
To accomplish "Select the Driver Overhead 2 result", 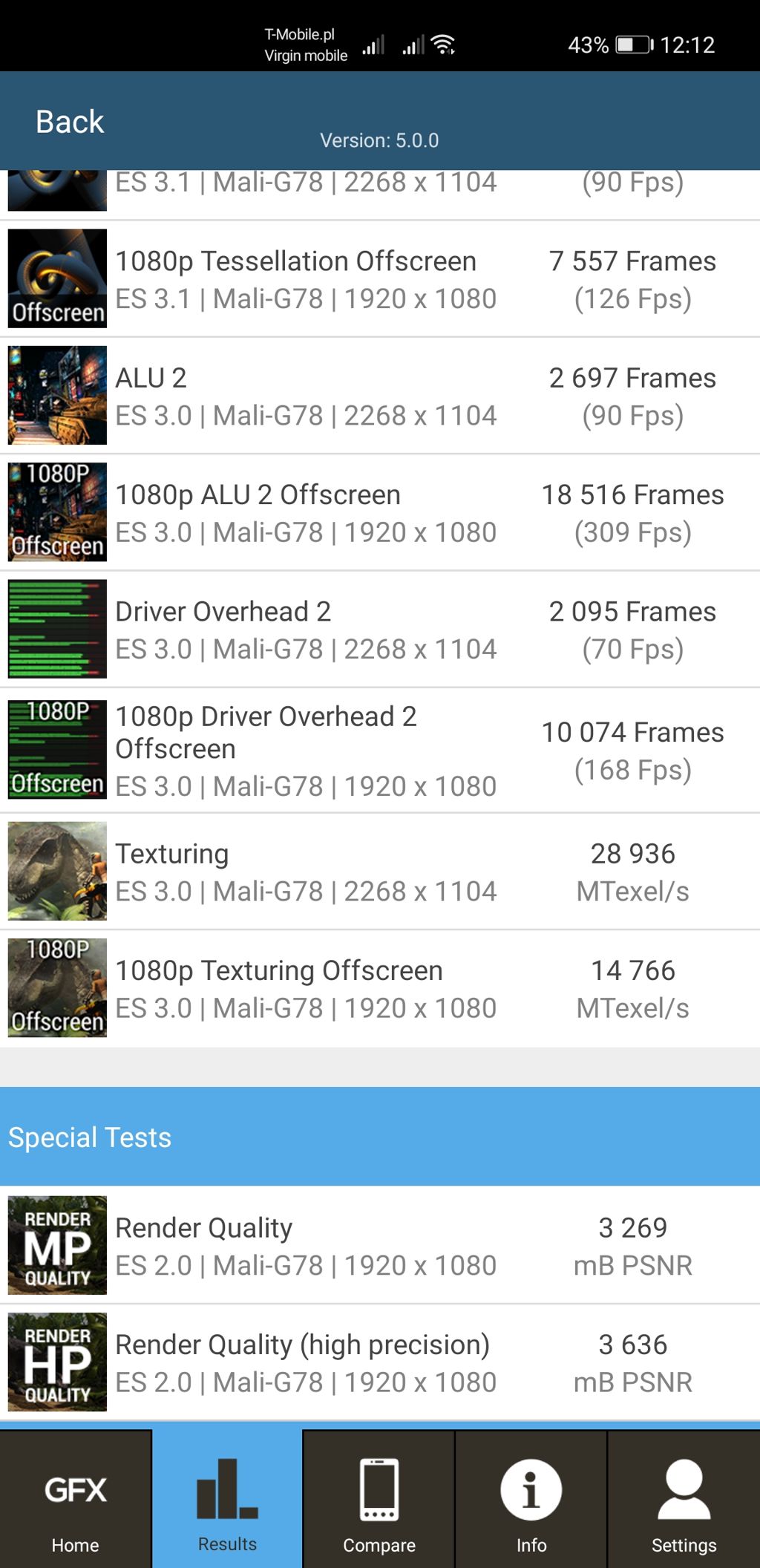I will [380, 630].
